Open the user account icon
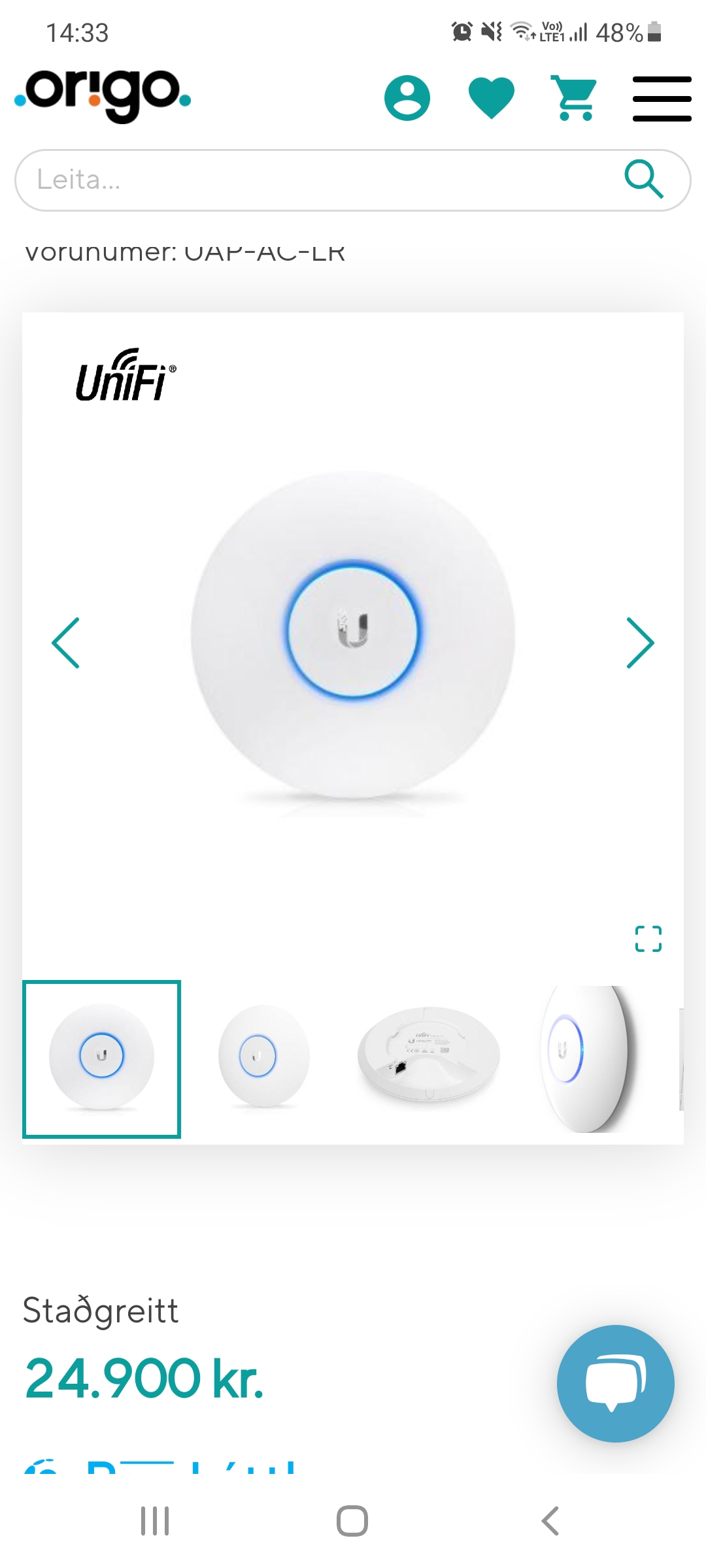Screen dimensions: 706x1568 pyautogui.click(x=407, y=99)
